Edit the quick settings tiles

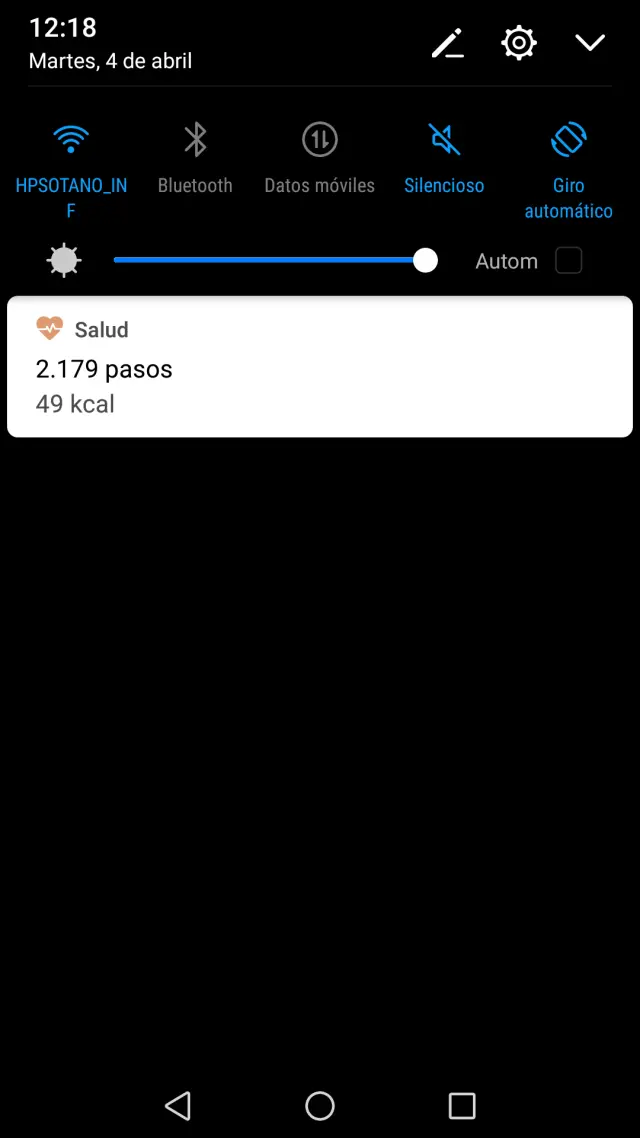click(447, 43)
